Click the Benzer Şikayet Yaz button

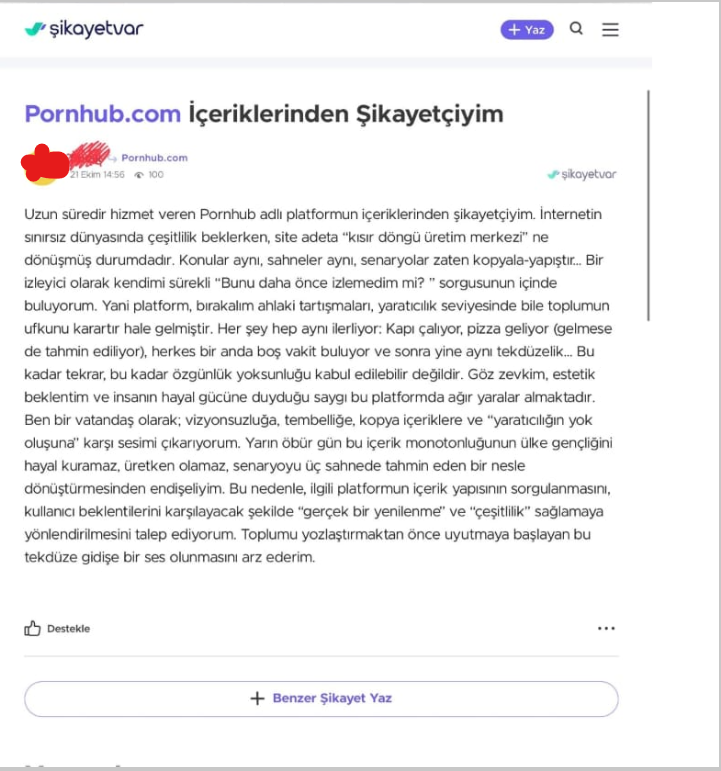(x=324, y=699)
